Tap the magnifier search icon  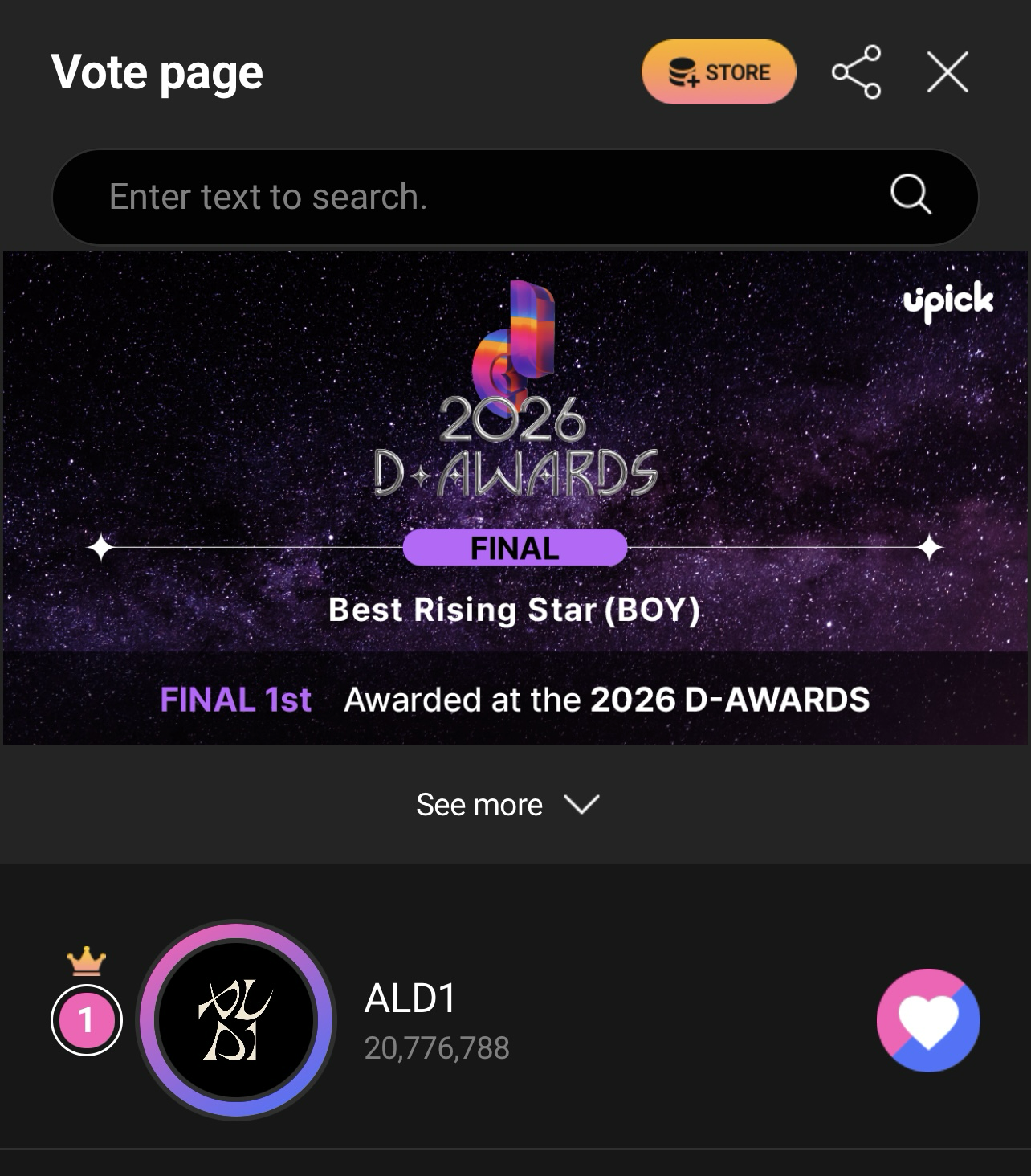pos(911,194)
